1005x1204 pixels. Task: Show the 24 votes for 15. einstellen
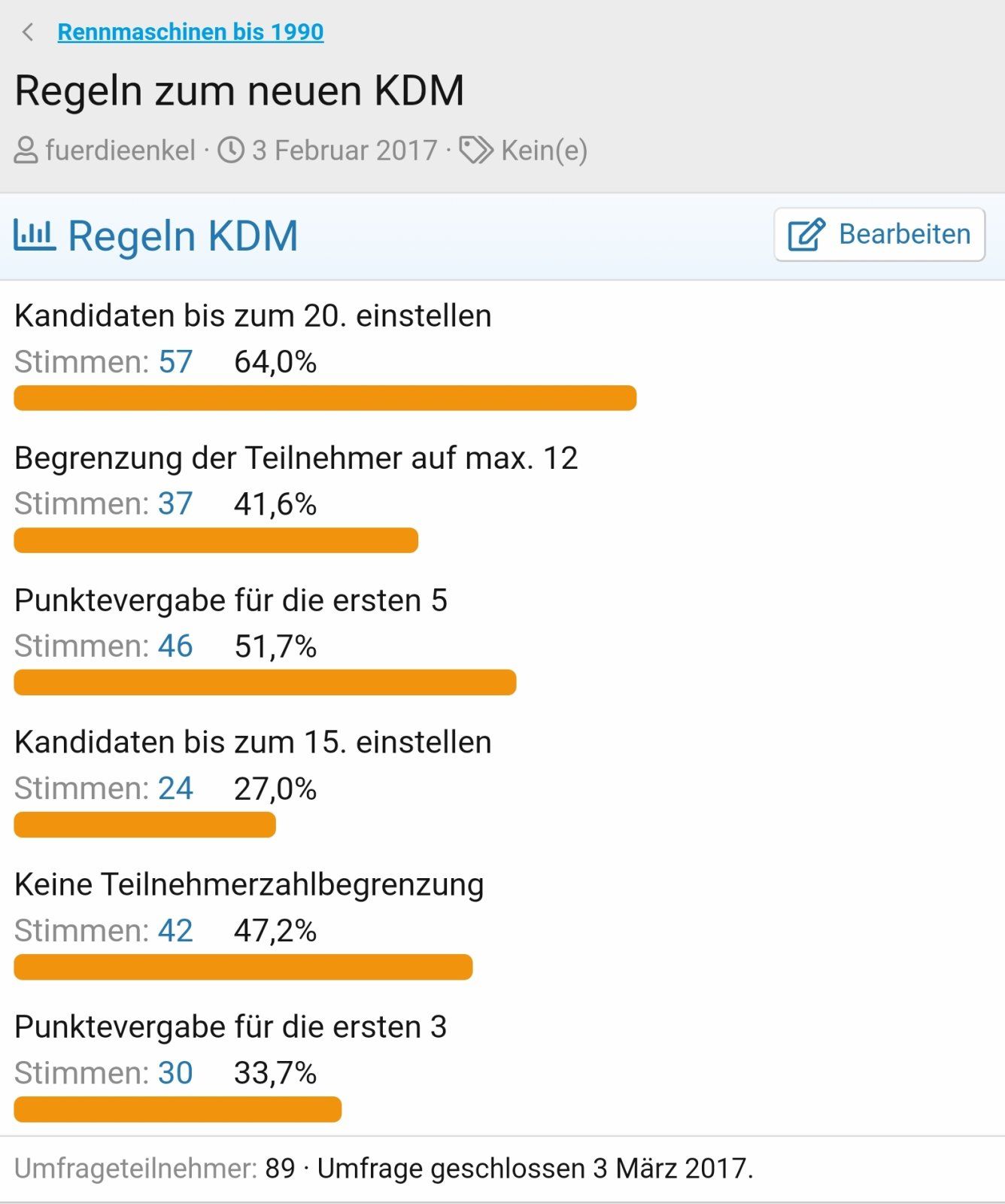click(175, 788)
